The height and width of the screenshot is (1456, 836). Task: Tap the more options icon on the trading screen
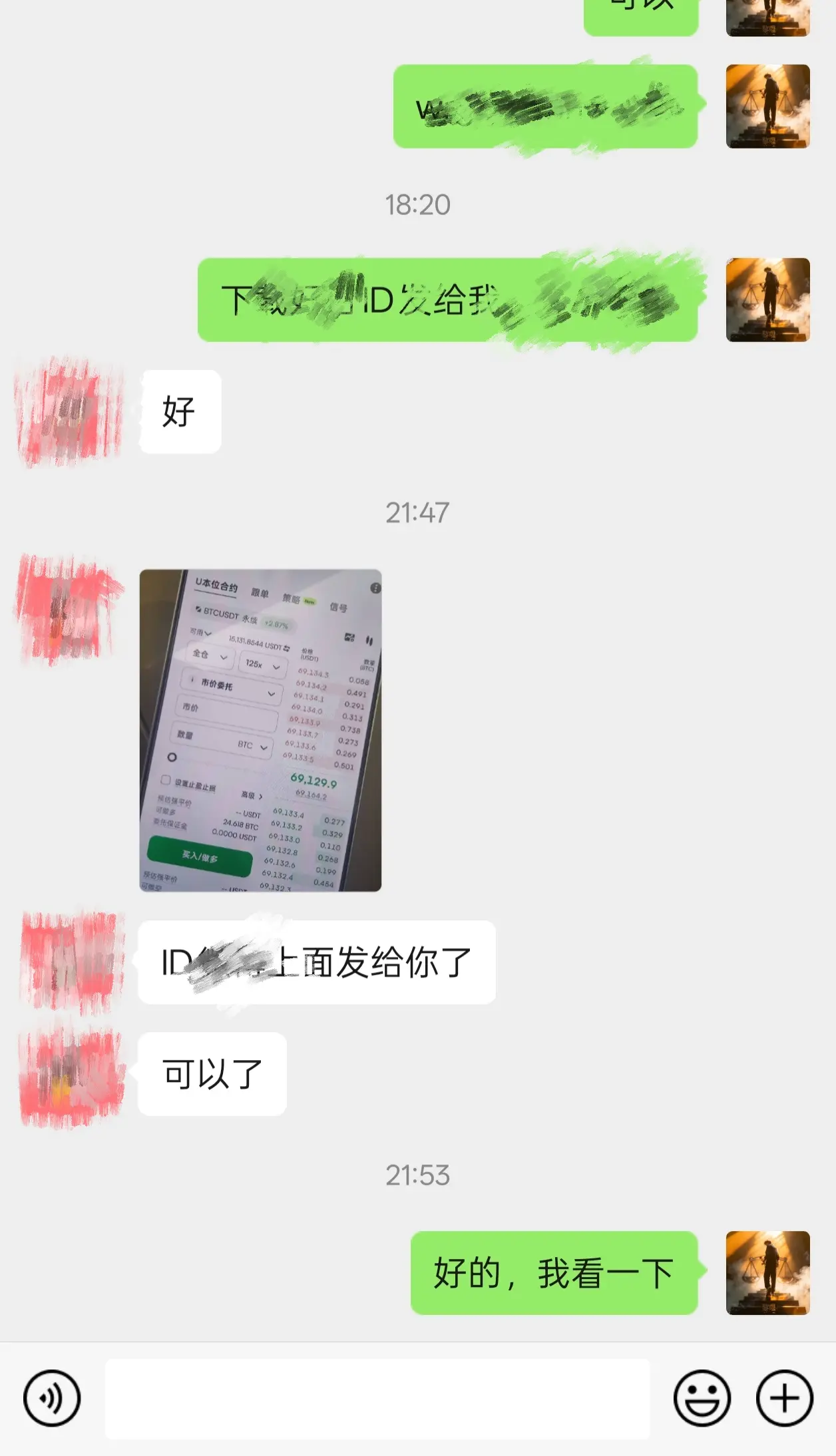[375, 588]
